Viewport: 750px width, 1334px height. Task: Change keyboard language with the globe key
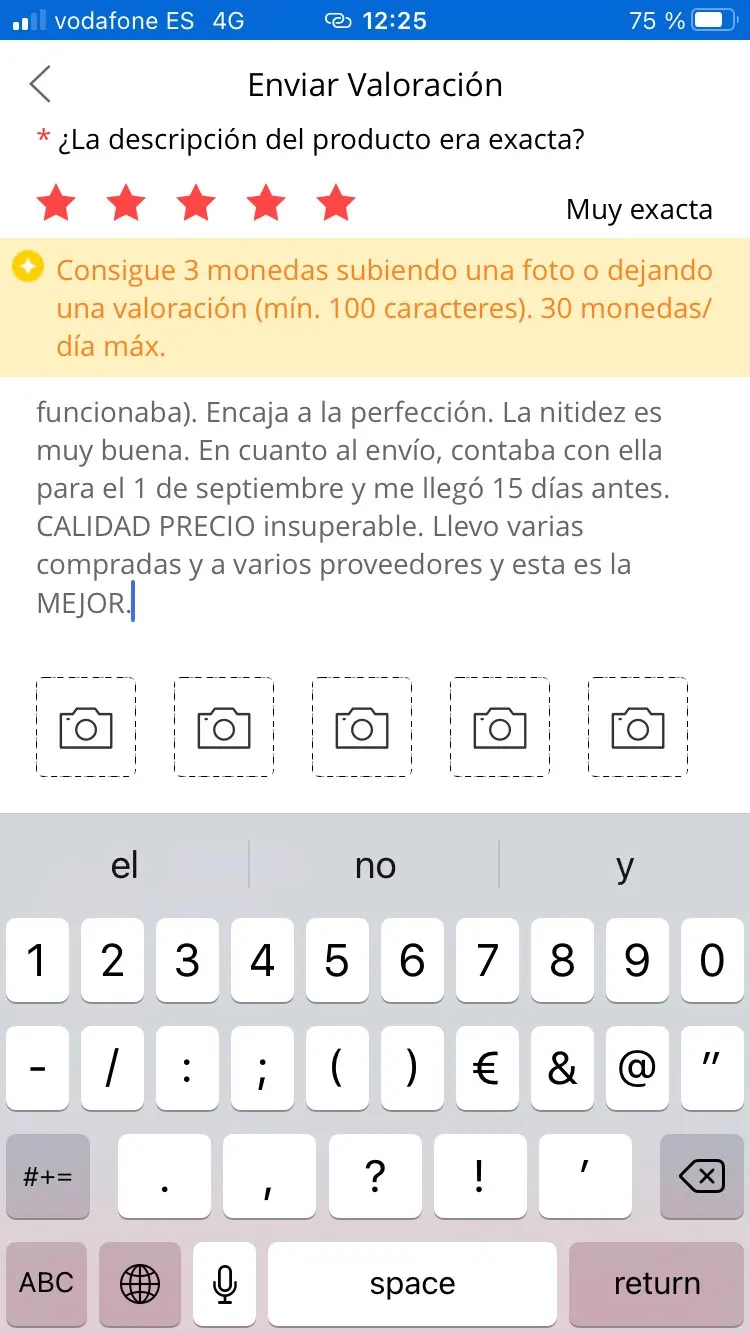click(x=140, y=1284)
